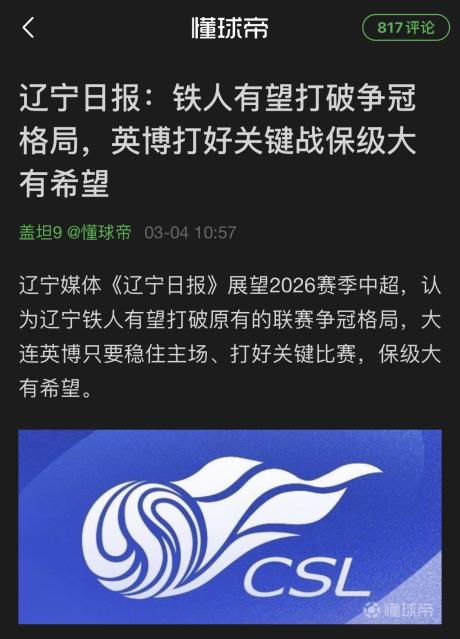Open author 盖坦9 @懂球帝 profile link

click(75, 232)
